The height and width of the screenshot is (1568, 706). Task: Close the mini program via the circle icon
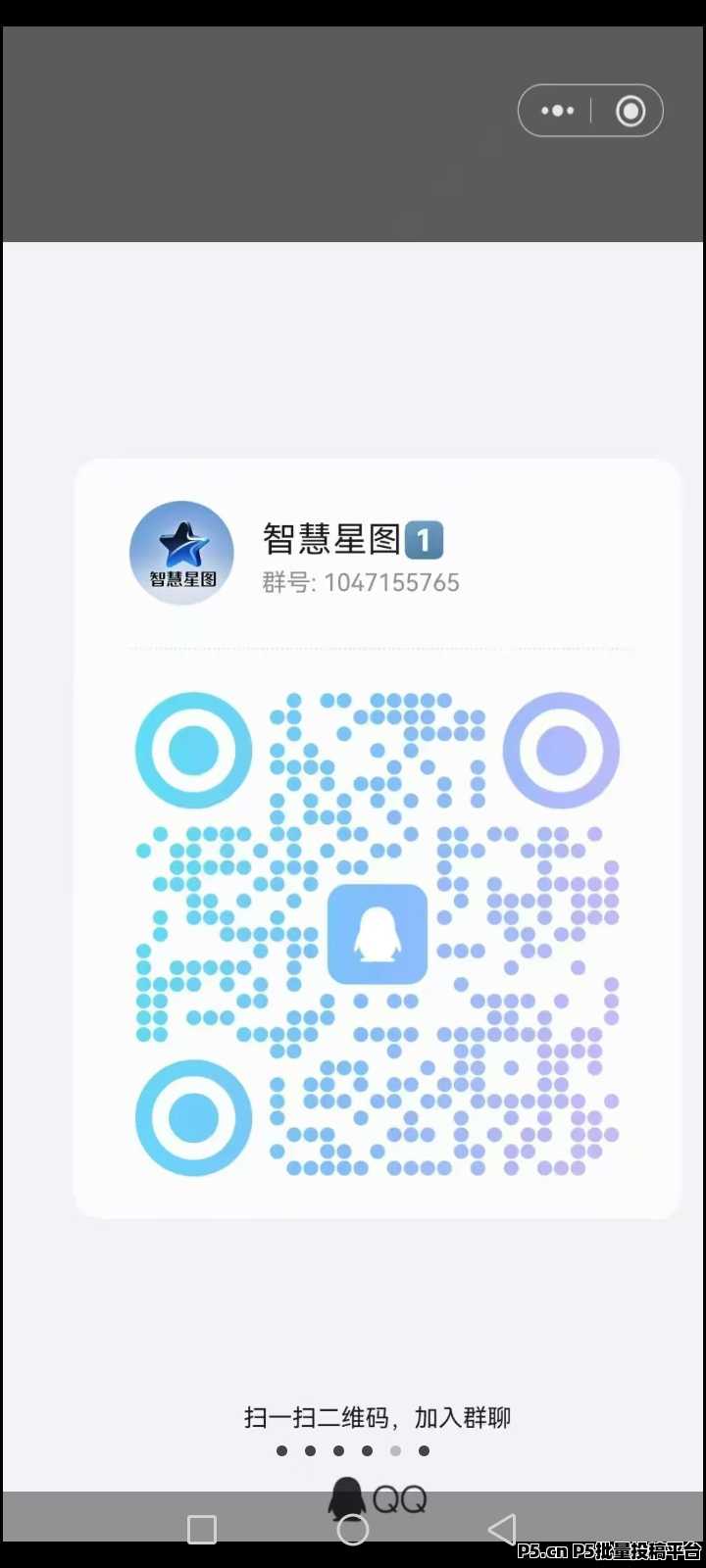pos(630,111)
